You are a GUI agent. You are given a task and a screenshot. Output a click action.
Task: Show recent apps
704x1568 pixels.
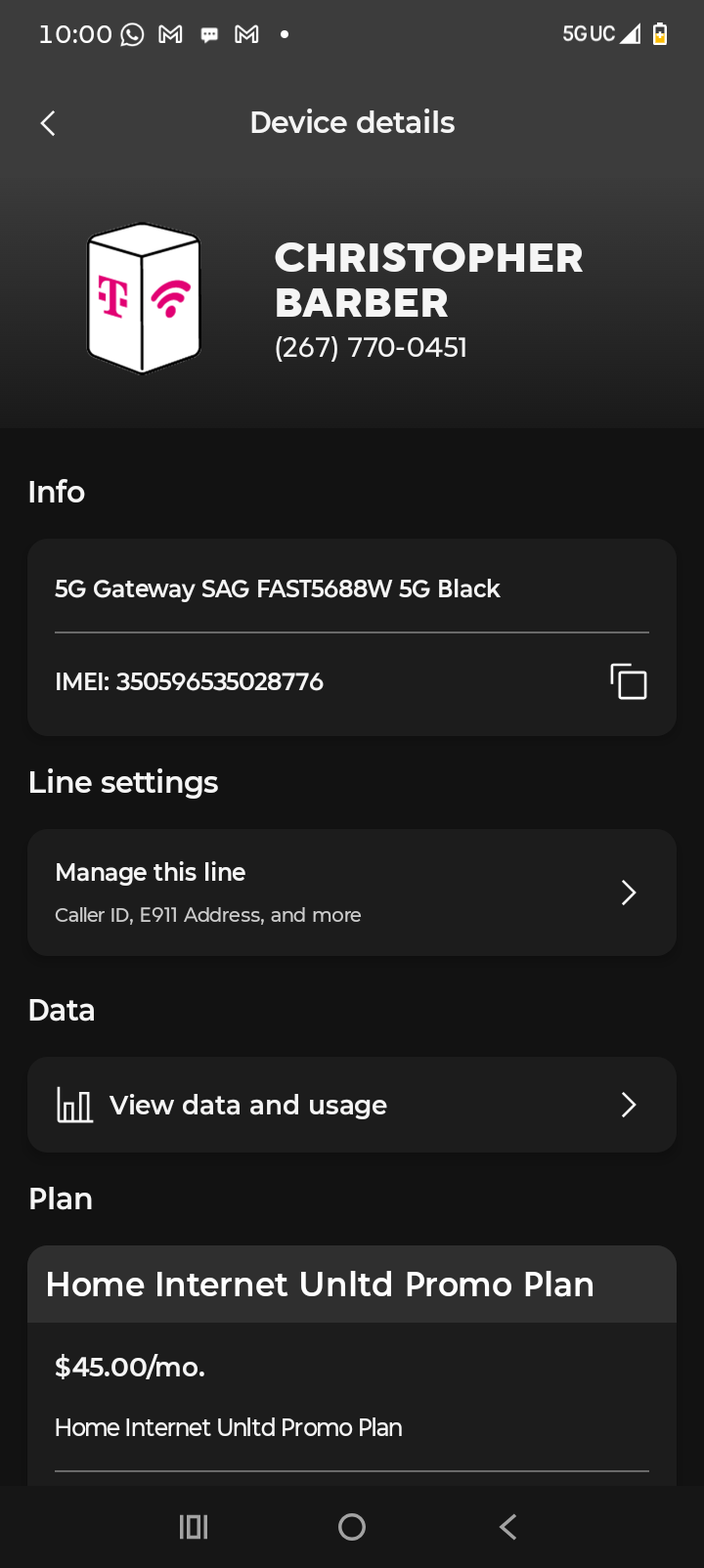click(x=194, y=1527)
